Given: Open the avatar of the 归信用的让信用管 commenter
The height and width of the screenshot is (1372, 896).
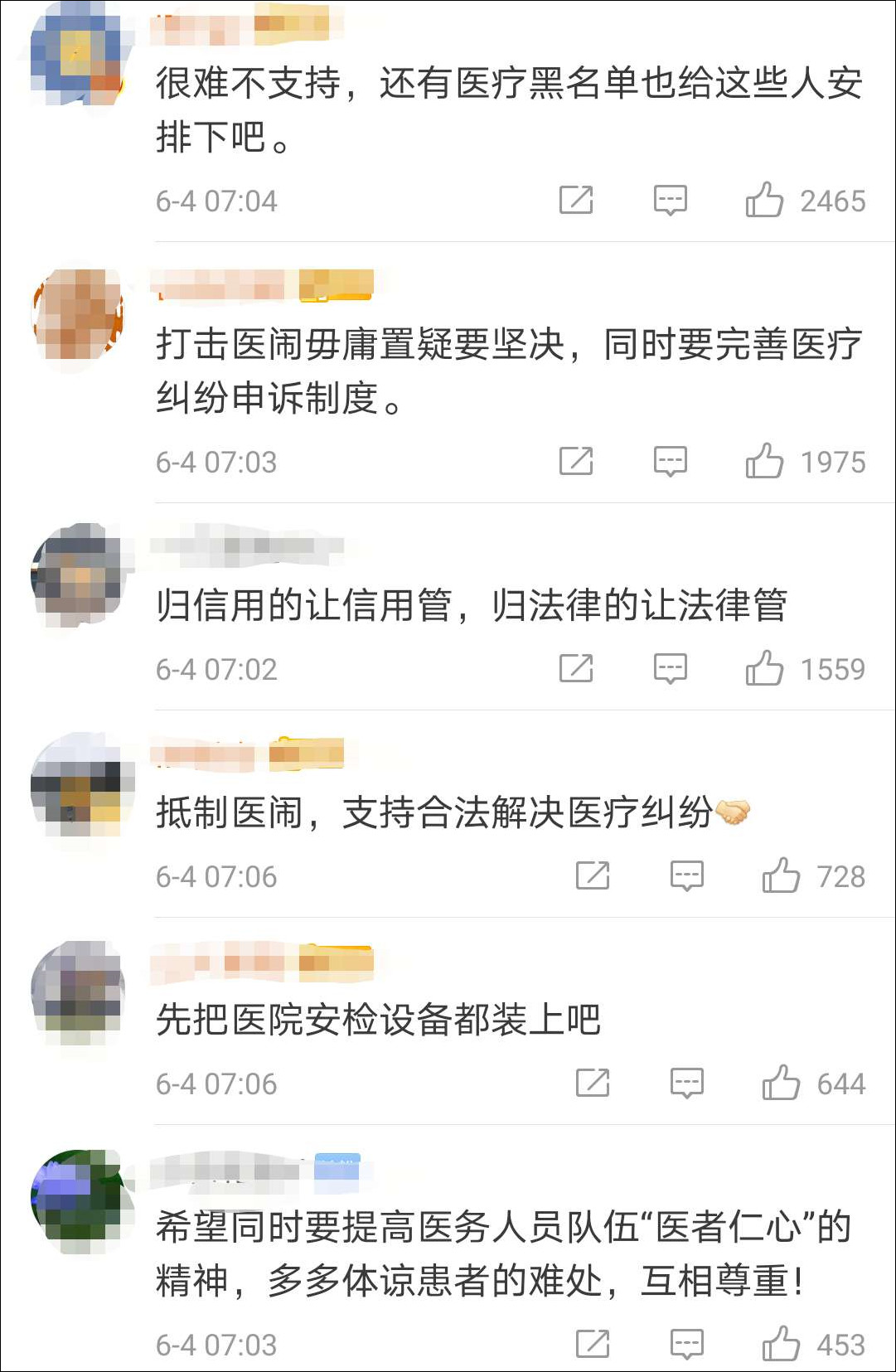Looking at the screenshot, I should pos(80,574).
